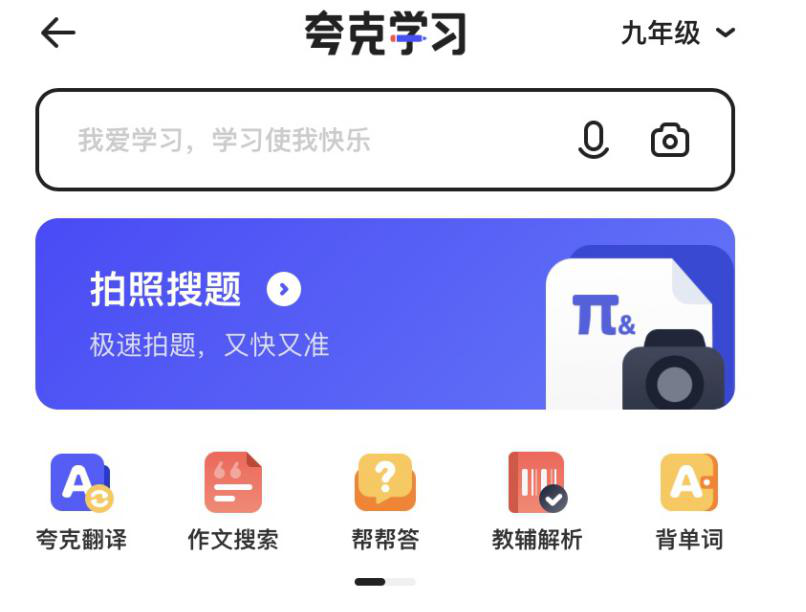The image size is (806, 612).
Task: Open the 九年级 grade dropdown
Action: point(677,33)
